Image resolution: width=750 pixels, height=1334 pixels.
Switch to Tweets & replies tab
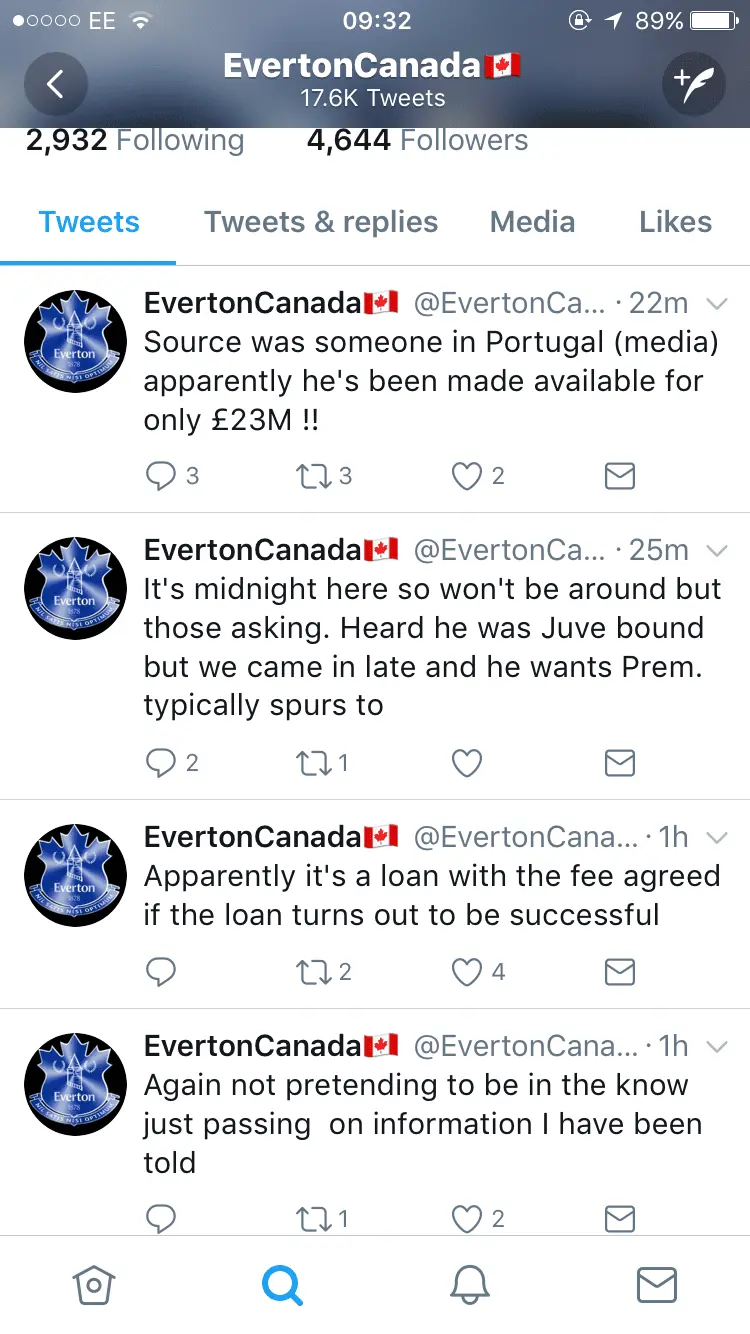pyautogui.click(x=321, y=222)
